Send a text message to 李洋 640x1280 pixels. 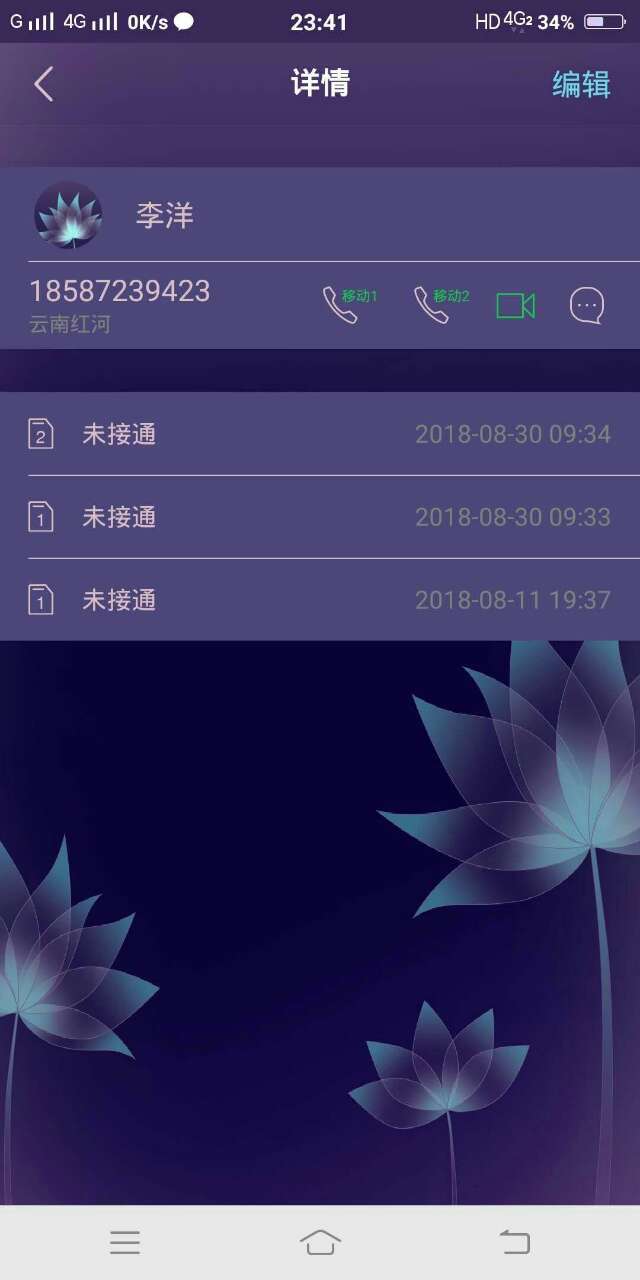tap(587, 305)
